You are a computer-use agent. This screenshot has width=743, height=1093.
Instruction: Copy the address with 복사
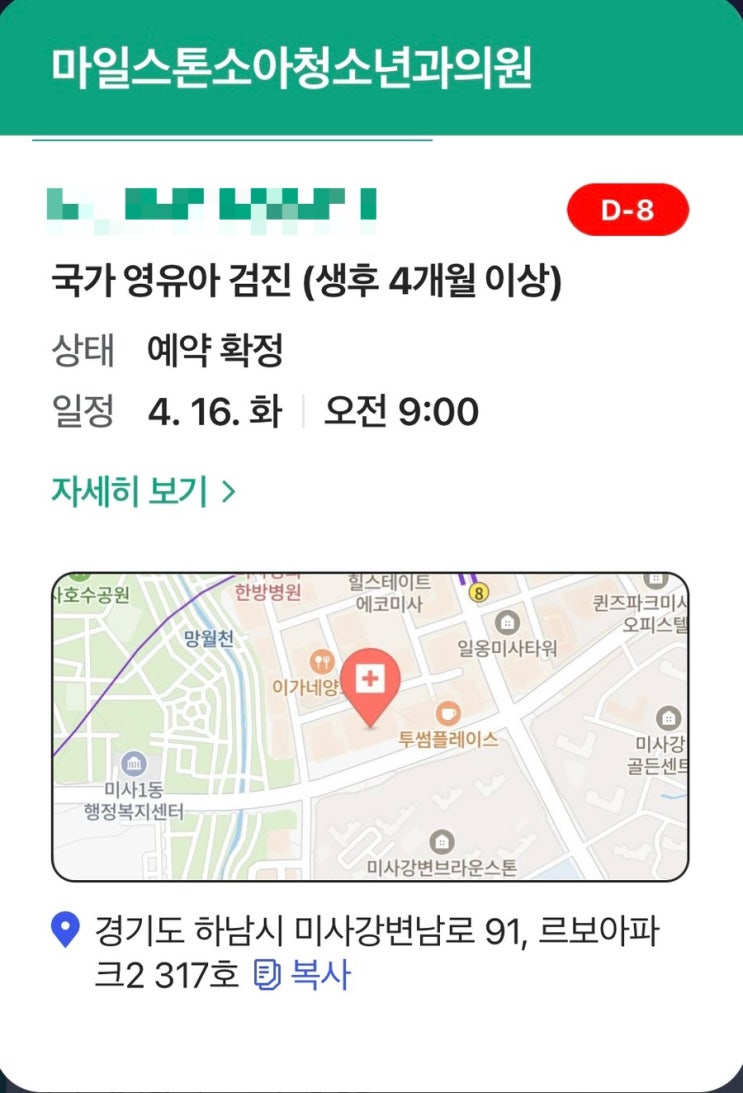tap(302, 974)
